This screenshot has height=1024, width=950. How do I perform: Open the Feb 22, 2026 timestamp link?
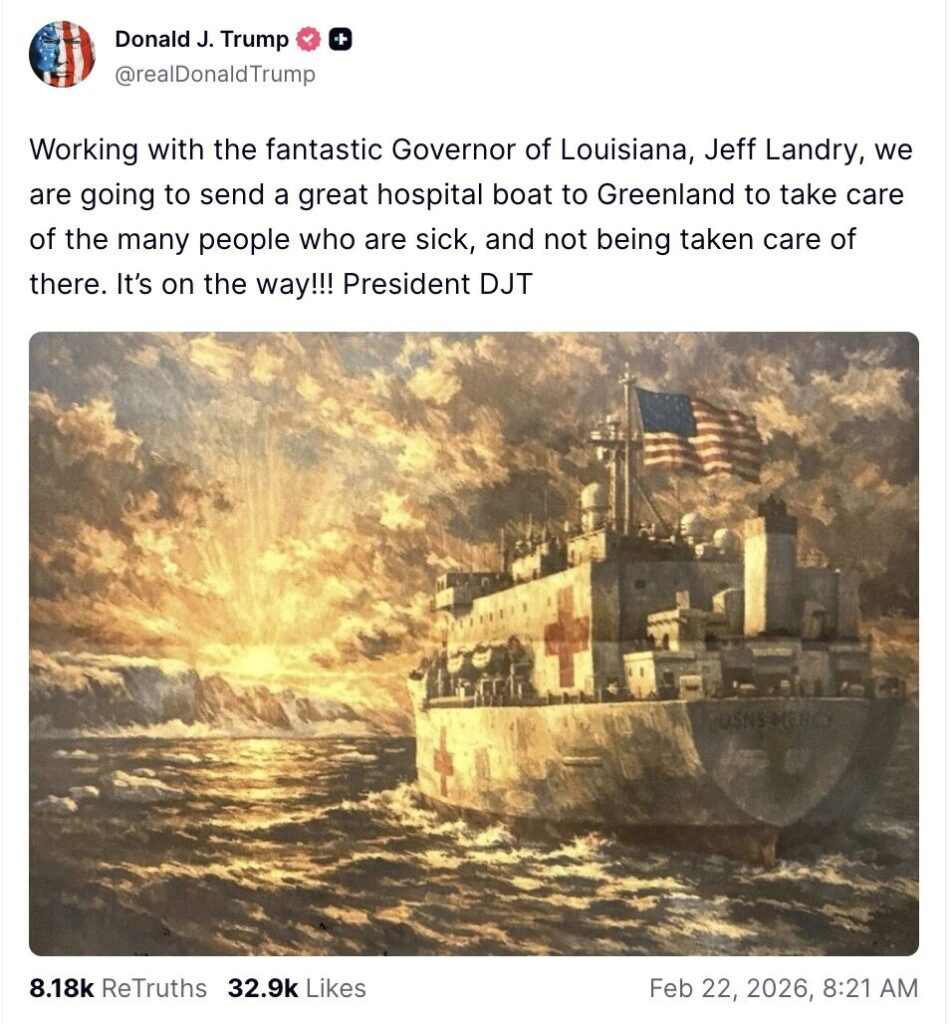783,989
